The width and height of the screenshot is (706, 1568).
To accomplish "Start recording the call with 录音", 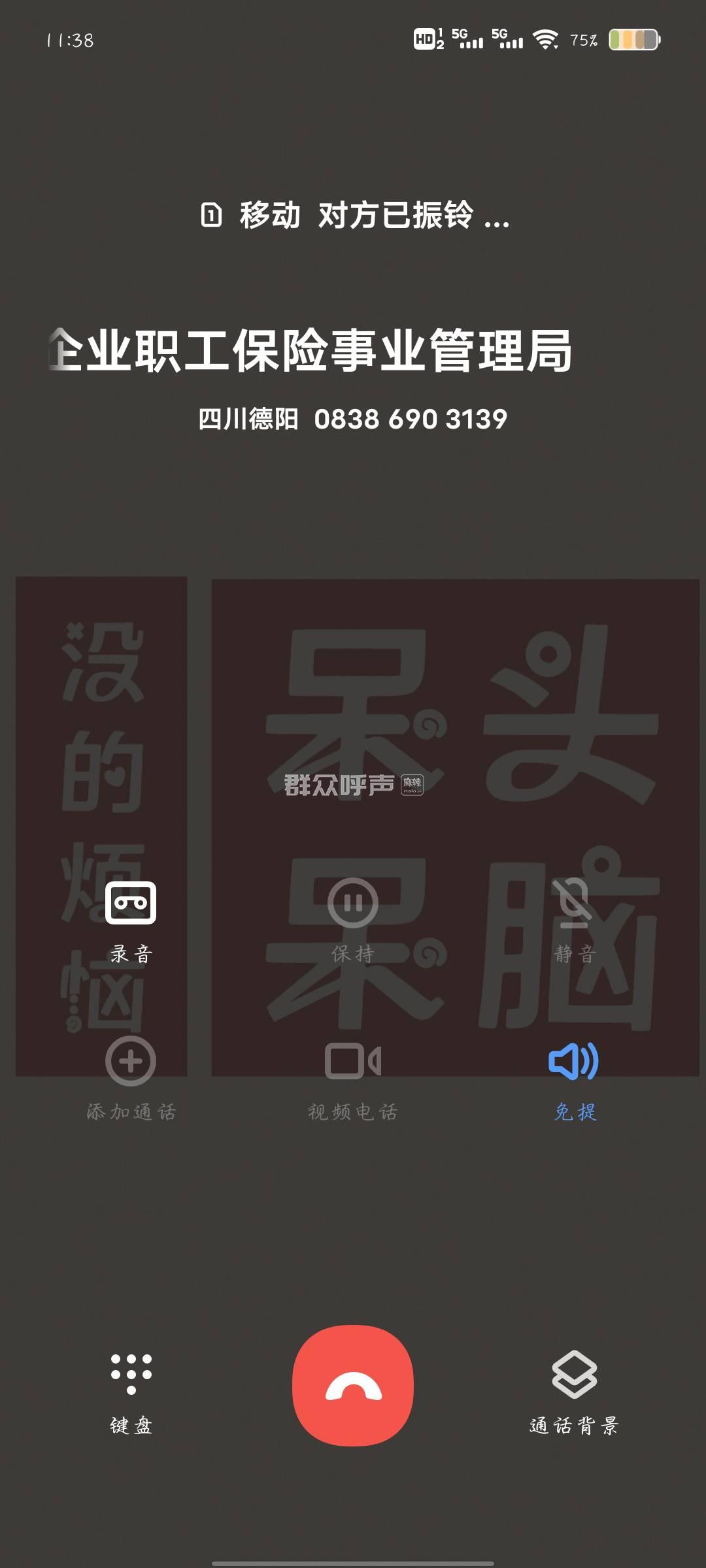I will point(131,904).
